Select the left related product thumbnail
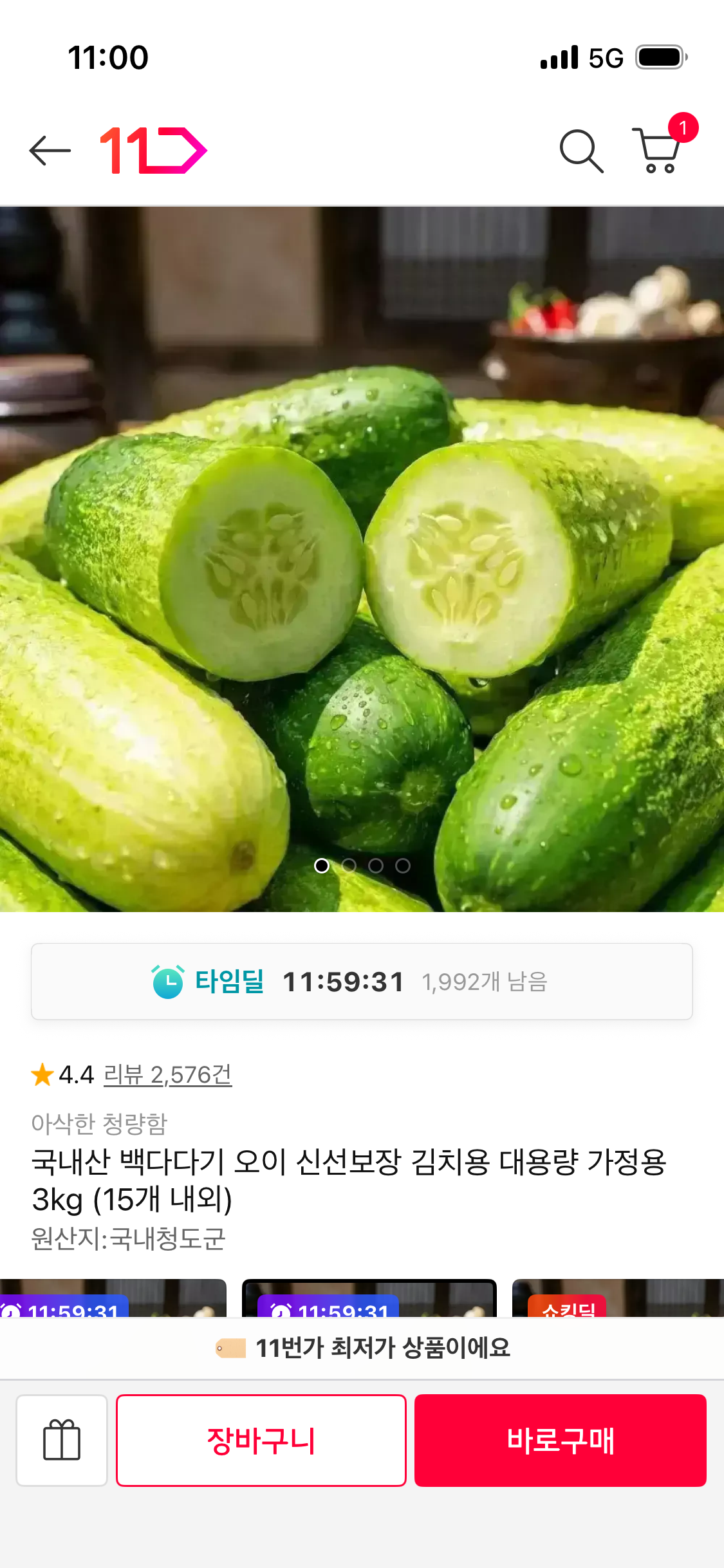 point(113,1300)
